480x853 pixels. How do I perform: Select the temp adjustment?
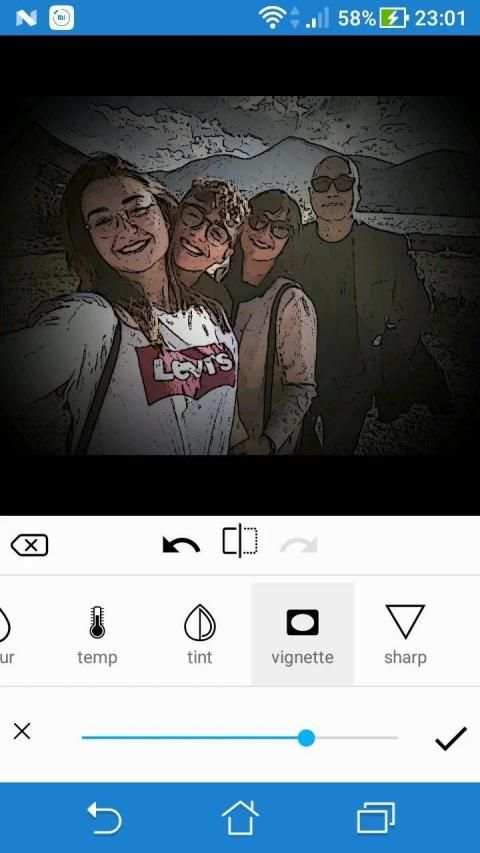(97, 635)
